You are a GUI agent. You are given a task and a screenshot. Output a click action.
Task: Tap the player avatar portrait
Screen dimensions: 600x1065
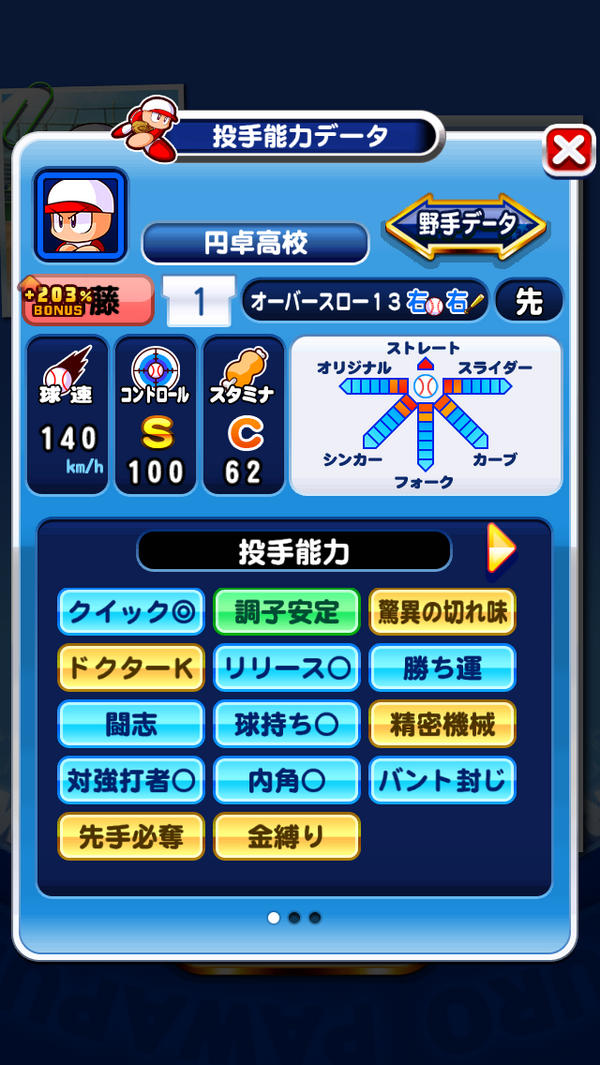pos(81,215)
